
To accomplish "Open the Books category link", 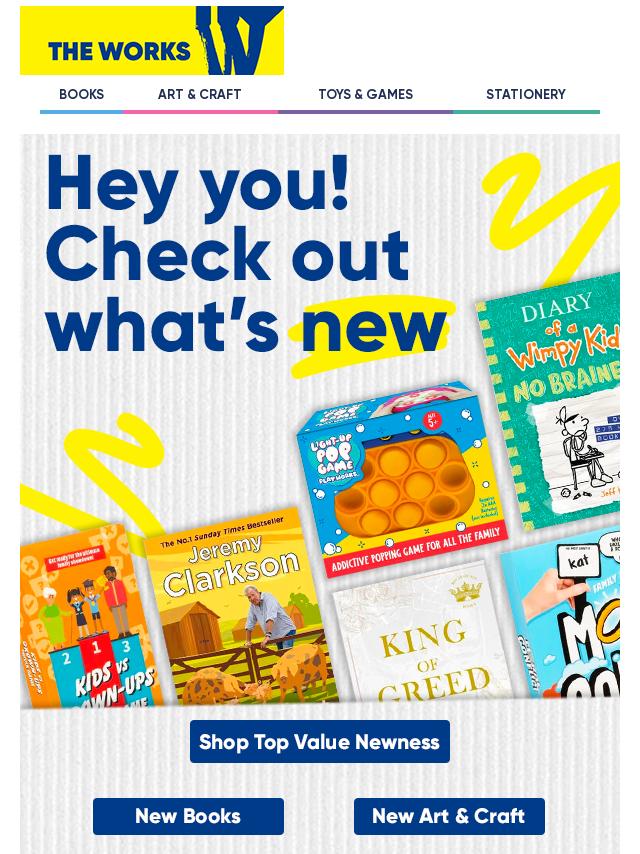I will pyautogui.click(x=81, y=95).
